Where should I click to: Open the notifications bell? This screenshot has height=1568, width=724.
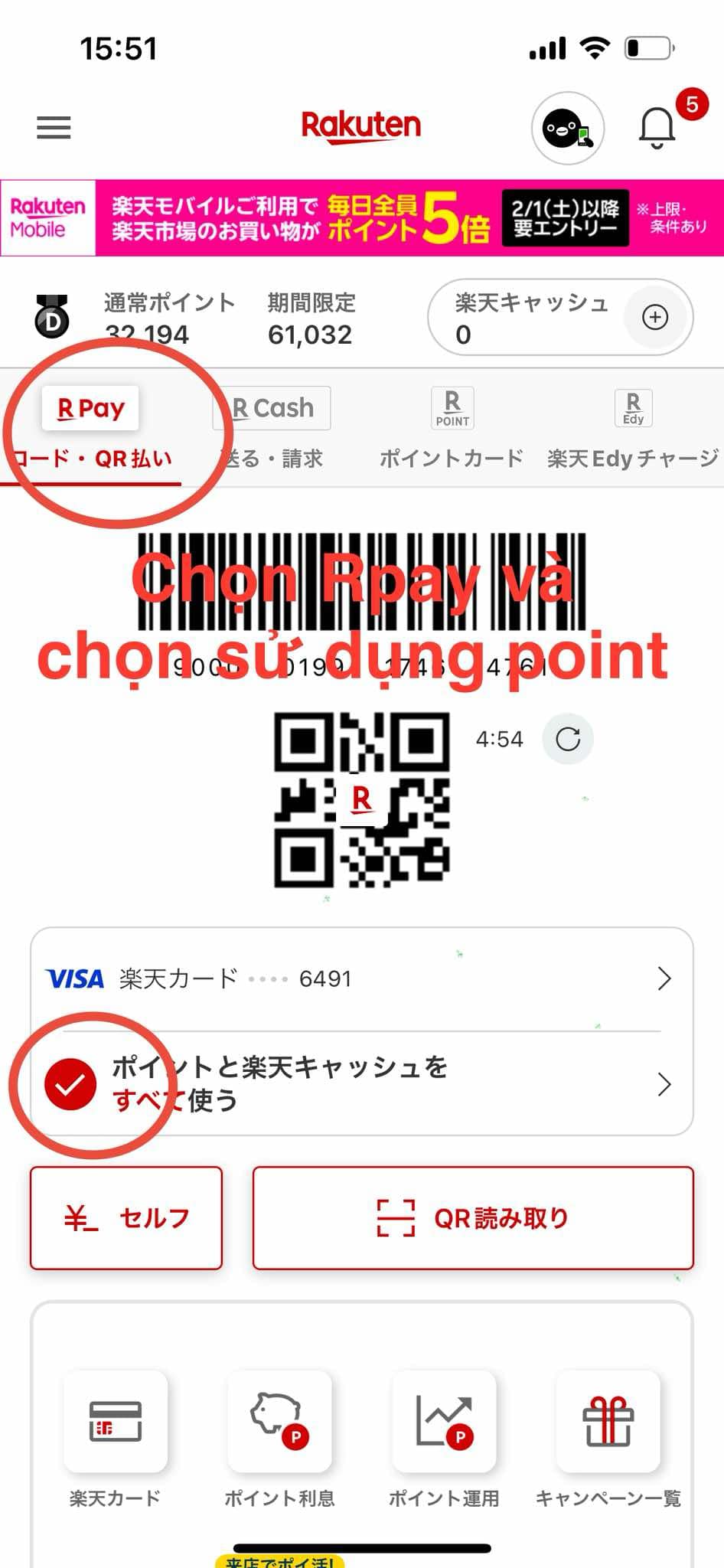657,127
